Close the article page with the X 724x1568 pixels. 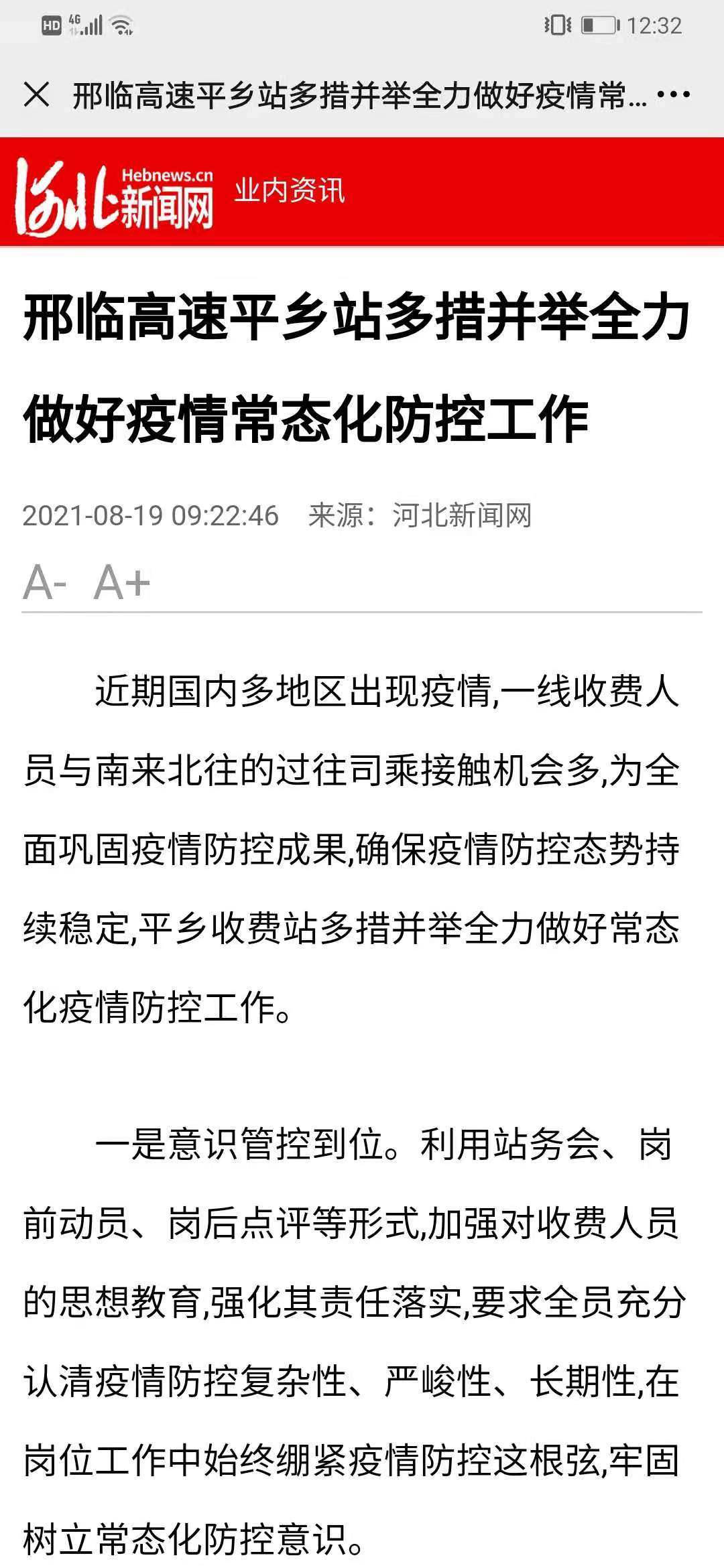click(x=37, y=94)
